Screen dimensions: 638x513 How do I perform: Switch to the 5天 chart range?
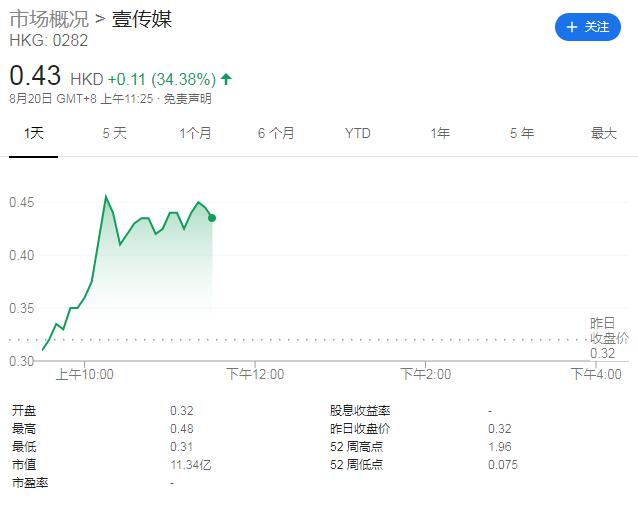114,133
